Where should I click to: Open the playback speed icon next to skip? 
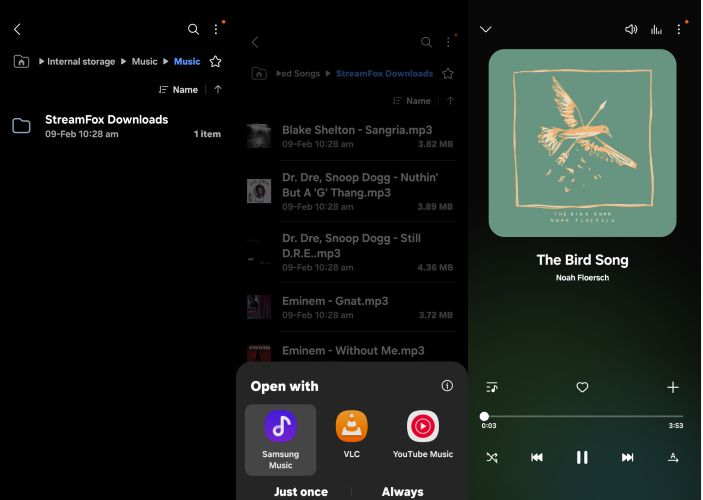[673, 457]
